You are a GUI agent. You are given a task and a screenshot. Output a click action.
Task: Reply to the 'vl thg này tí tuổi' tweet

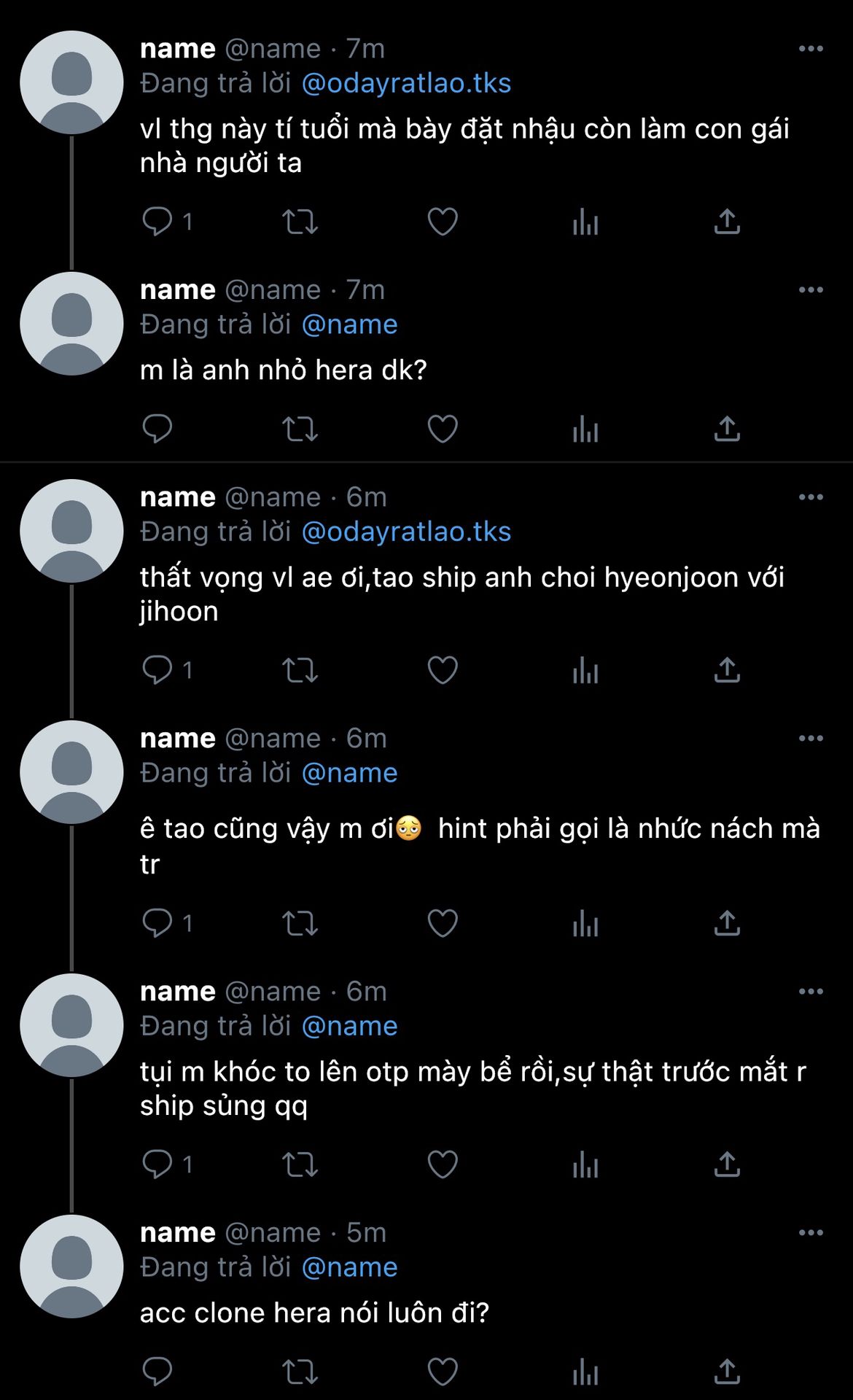point(157,222)
